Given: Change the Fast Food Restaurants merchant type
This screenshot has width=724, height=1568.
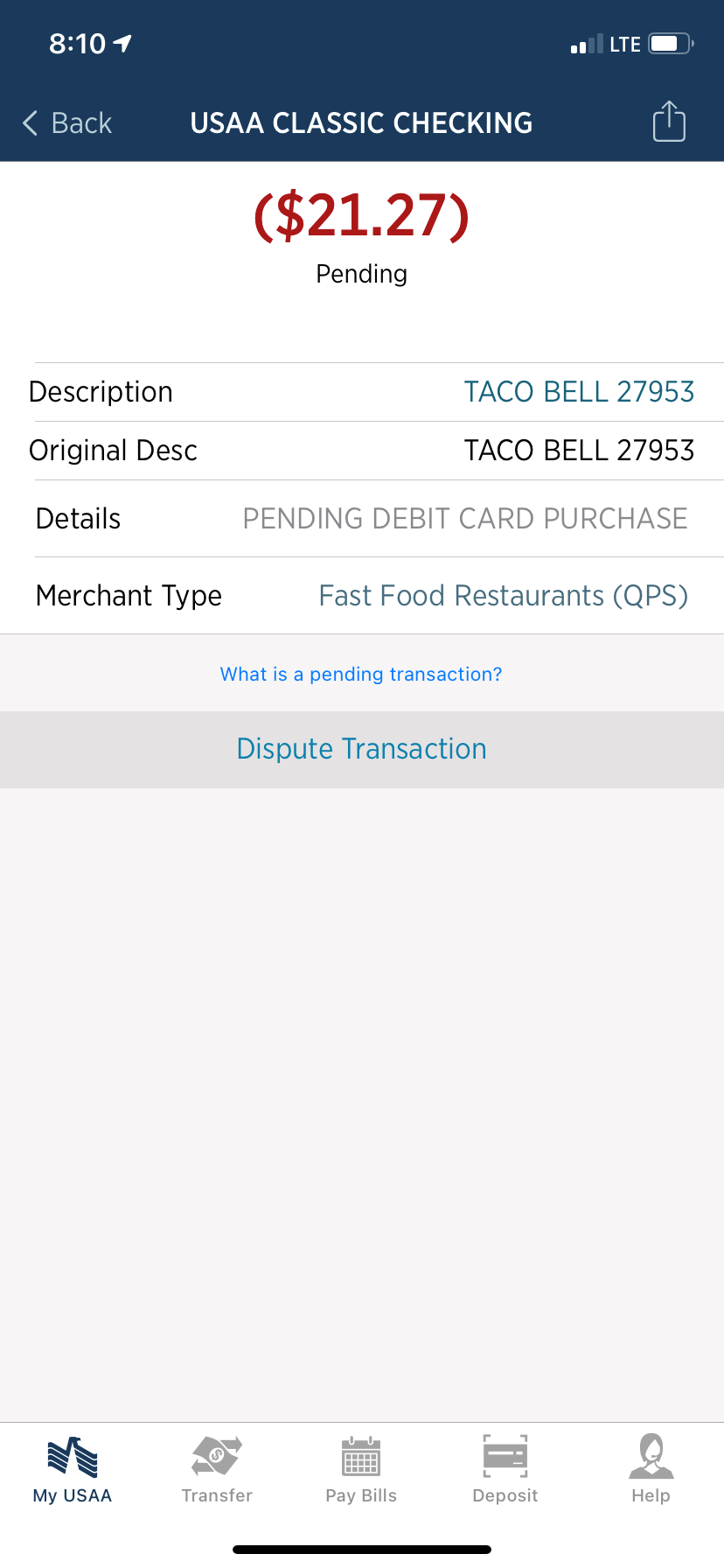Looking at the screenshot, I should (x=503, y=596).
